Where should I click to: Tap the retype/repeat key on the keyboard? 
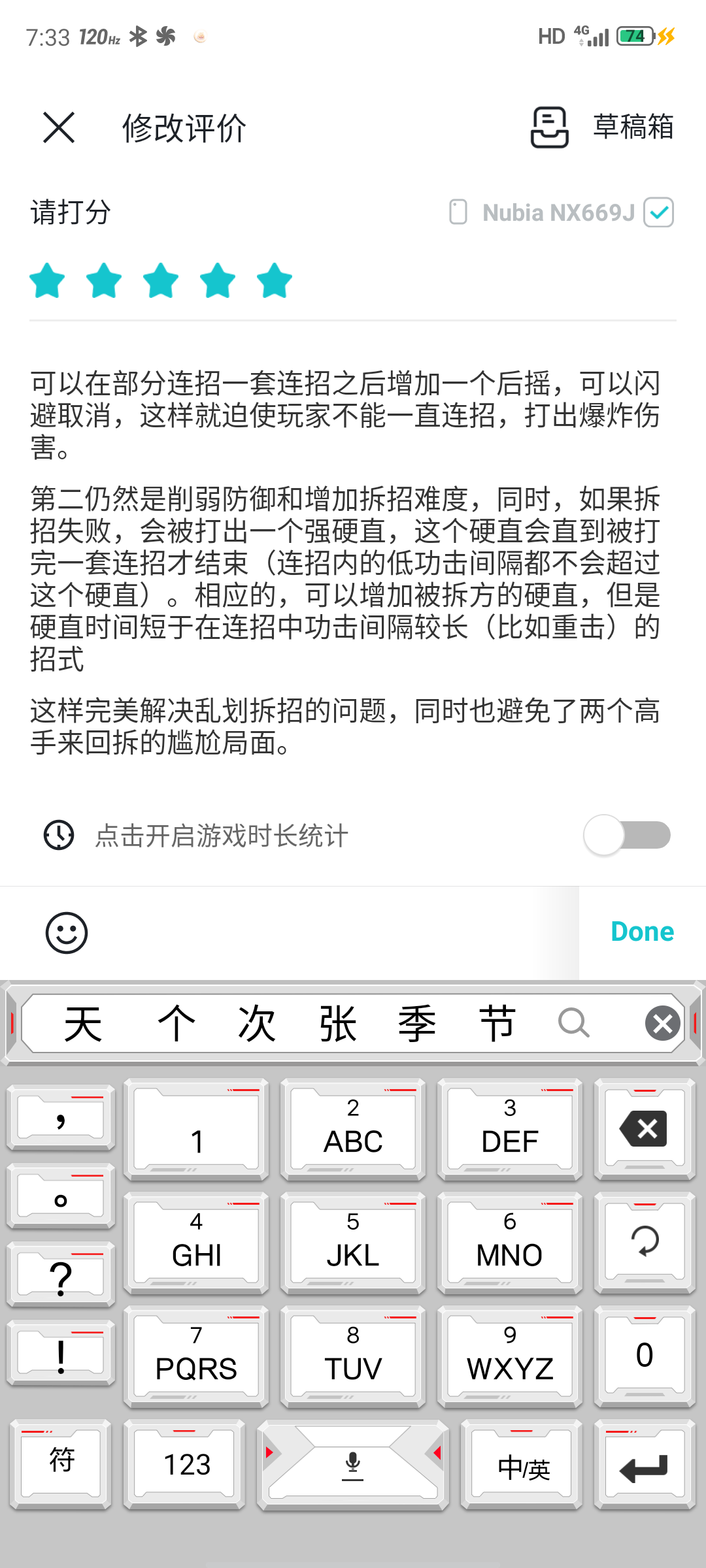click(643, 1243)
